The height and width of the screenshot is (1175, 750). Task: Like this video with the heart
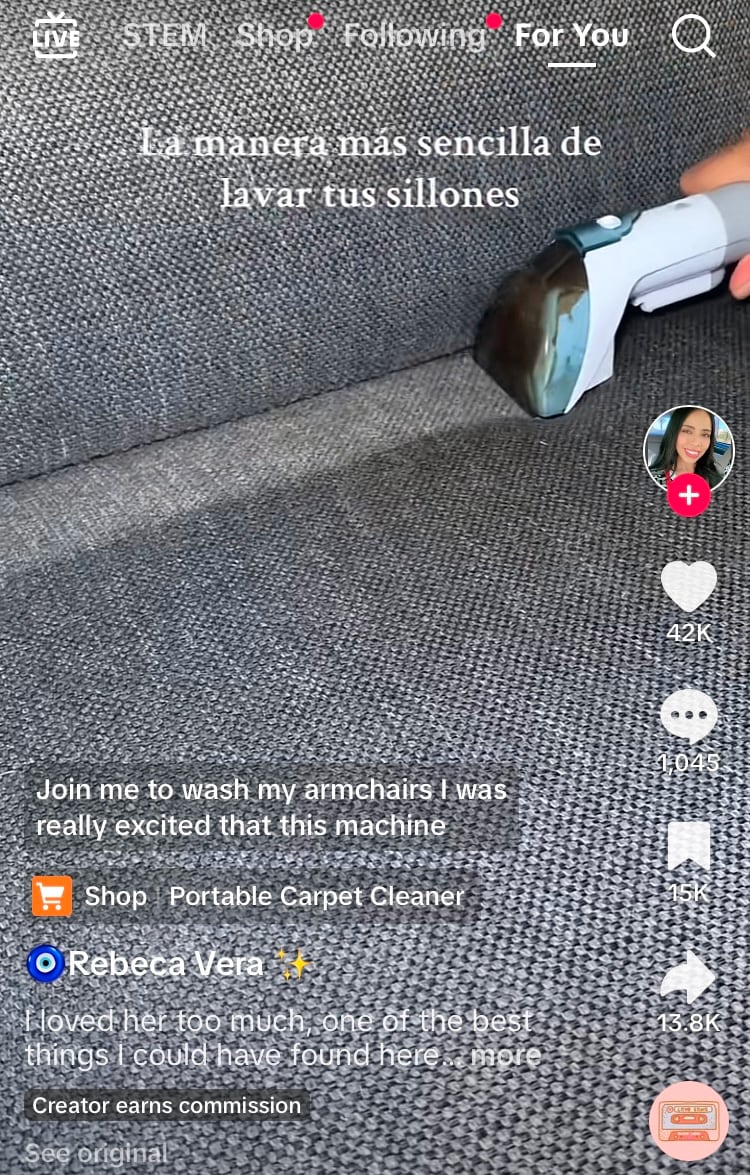click(x=689, y=588)
